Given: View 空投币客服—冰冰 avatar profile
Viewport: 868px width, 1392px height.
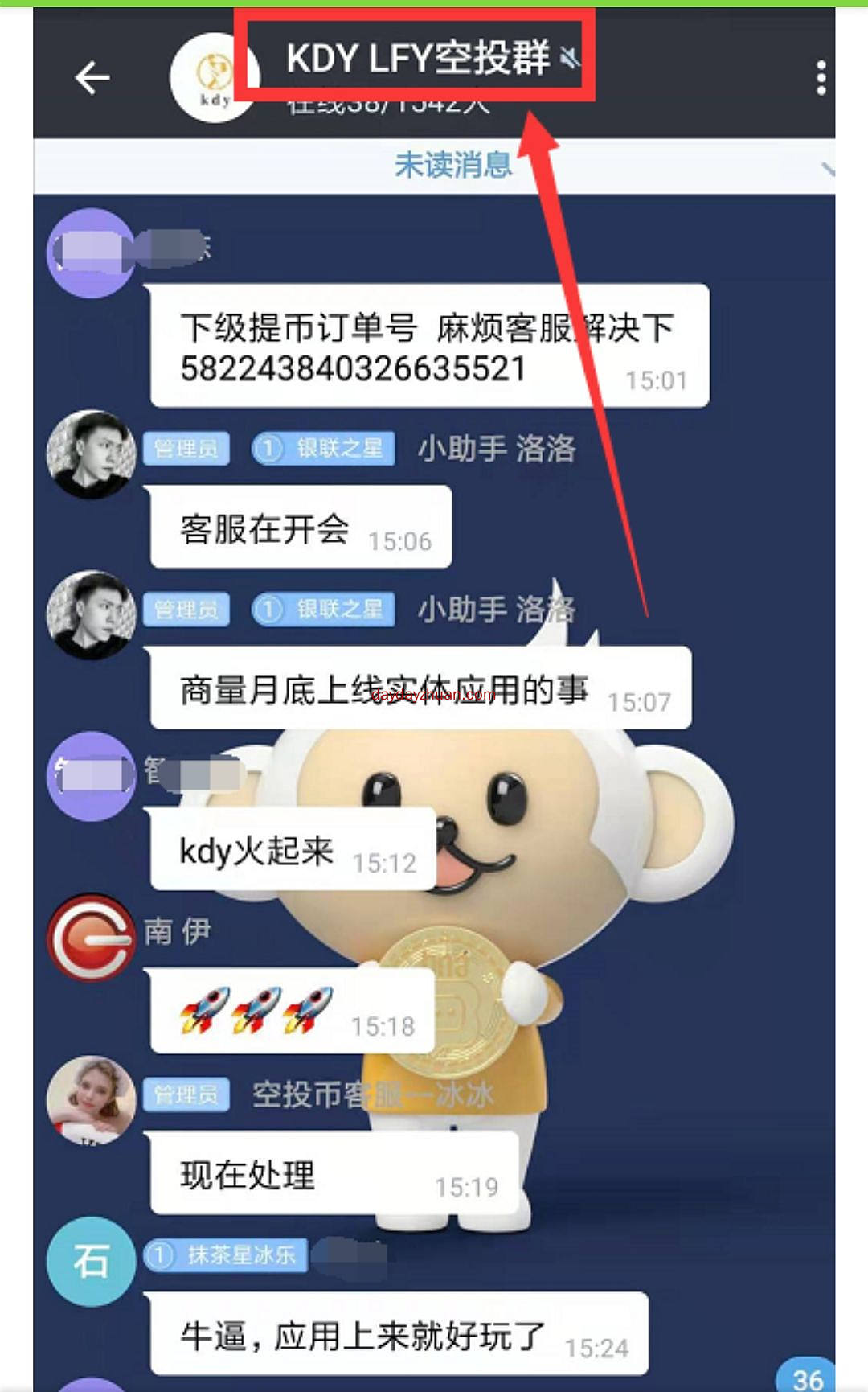Looking at the screenshot, I should point(91,1099).
